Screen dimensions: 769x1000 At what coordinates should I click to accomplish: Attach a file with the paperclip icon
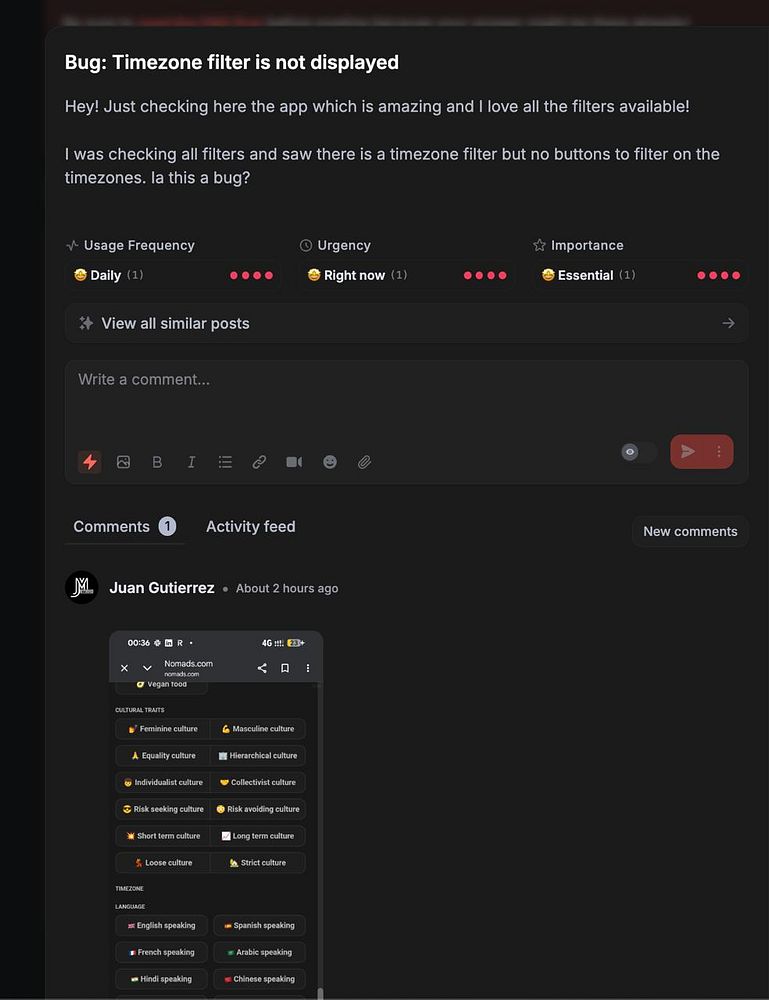click(365, 462)
